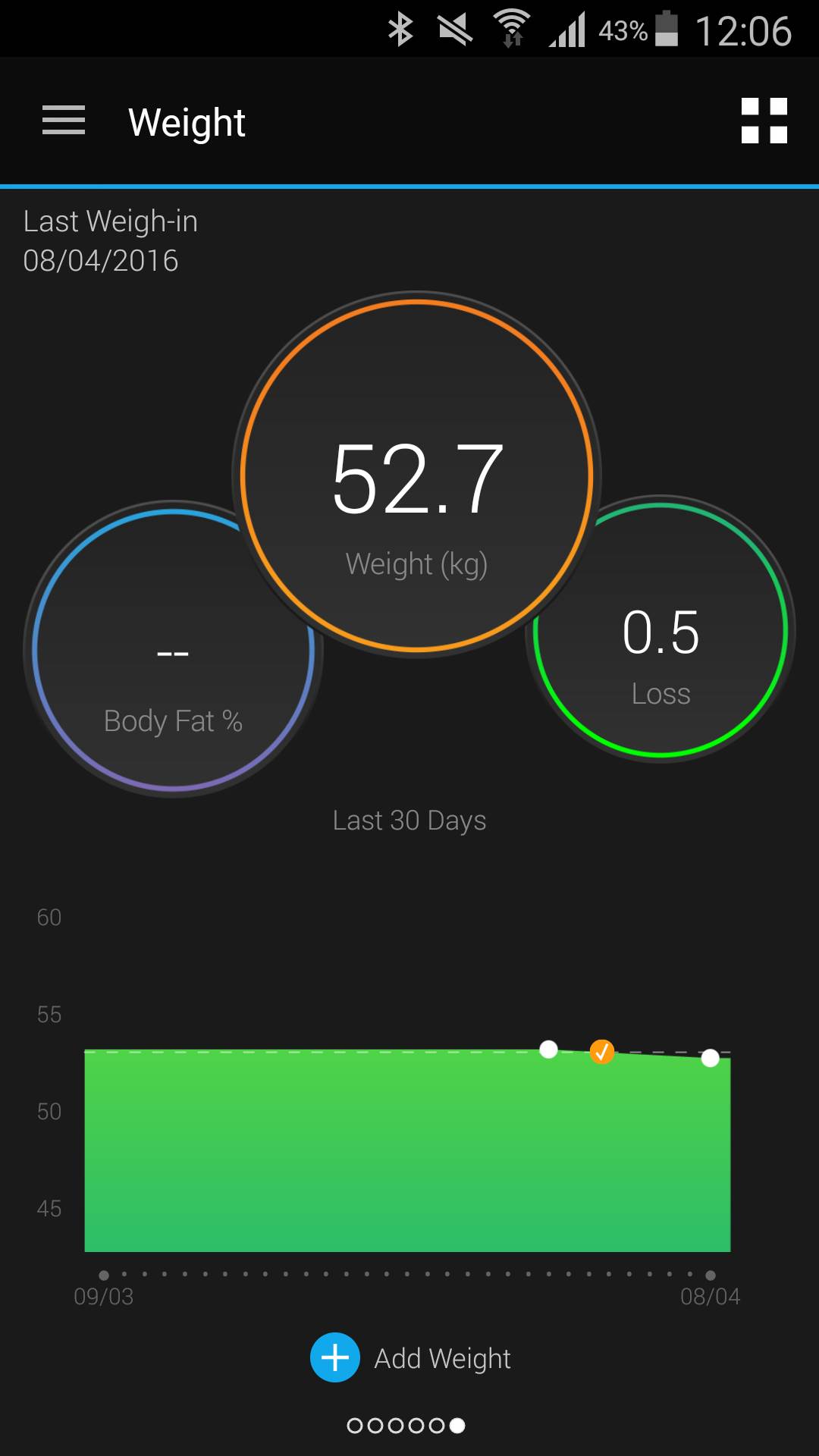Tap Add Weight button
This screenshot has width=819, height=1456.
pyautogui.click(x=411, y=1357)
